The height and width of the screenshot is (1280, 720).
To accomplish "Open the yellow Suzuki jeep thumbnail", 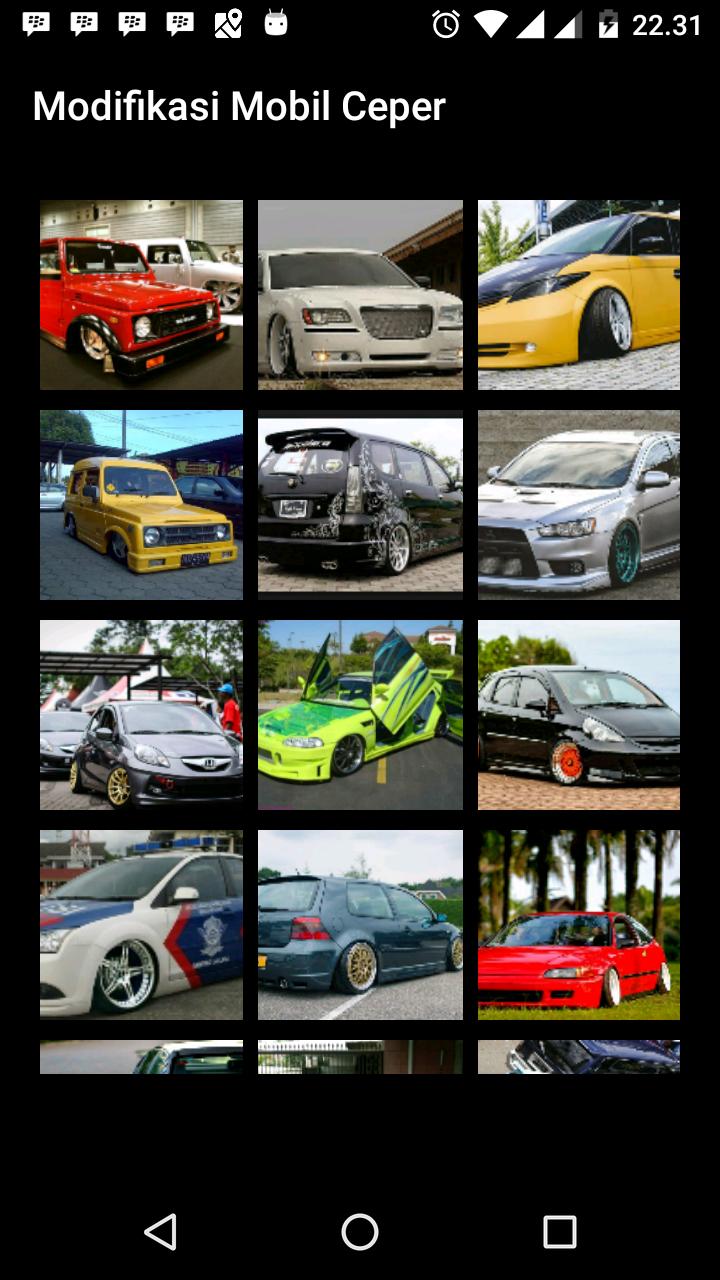I will 141,505.
